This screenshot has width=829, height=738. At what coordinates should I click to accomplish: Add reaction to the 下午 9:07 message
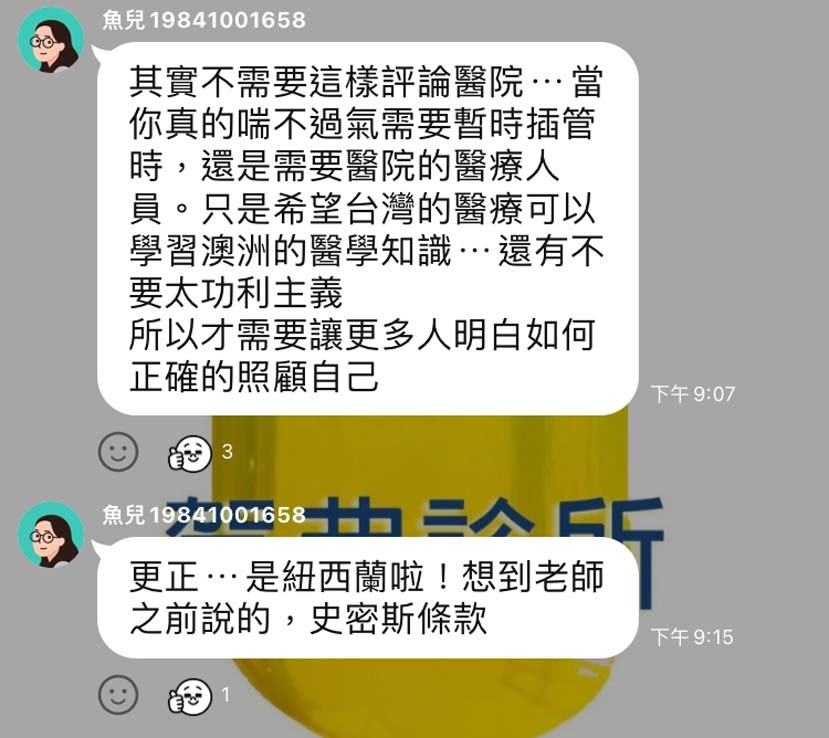click(x=118, y=452)
